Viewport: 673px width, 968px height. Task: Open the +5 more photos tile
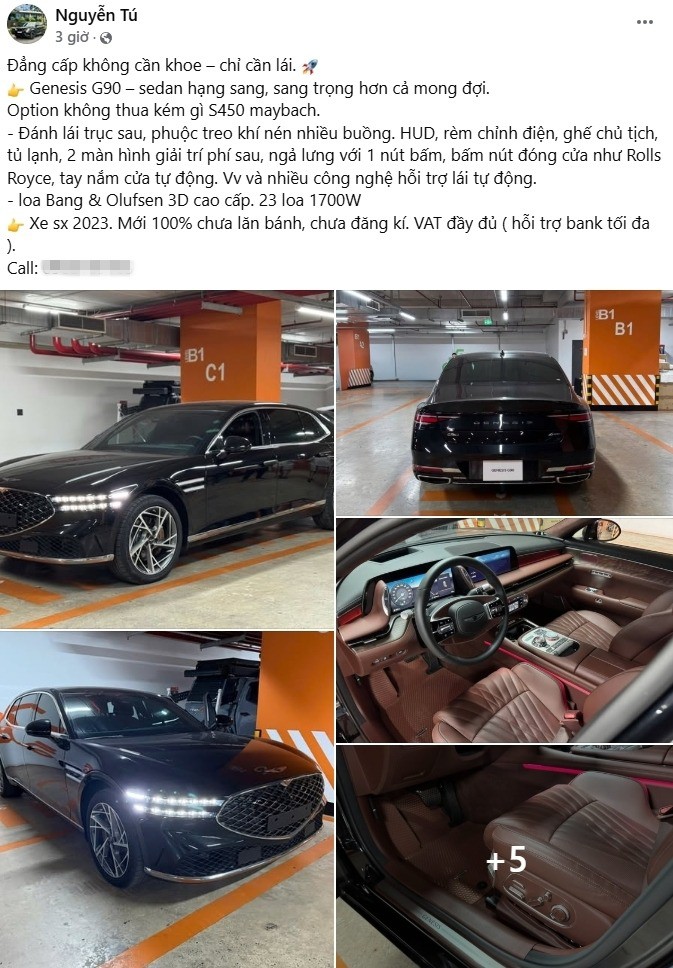pyautogui.click(x=504, y=857)
